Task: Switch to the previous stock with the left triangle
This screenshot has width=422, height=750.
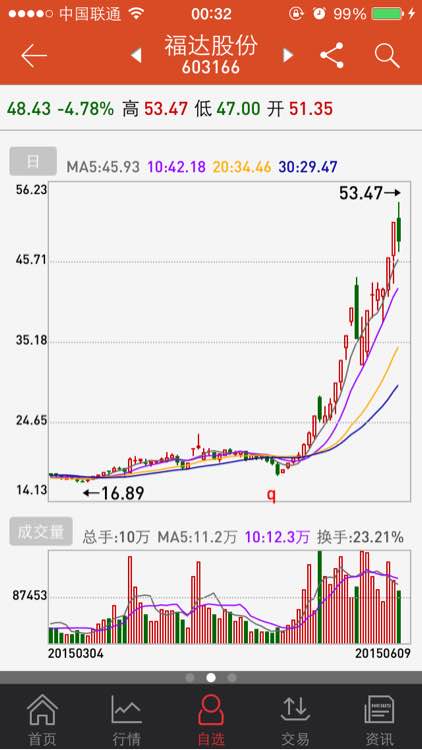Action: 136,56
